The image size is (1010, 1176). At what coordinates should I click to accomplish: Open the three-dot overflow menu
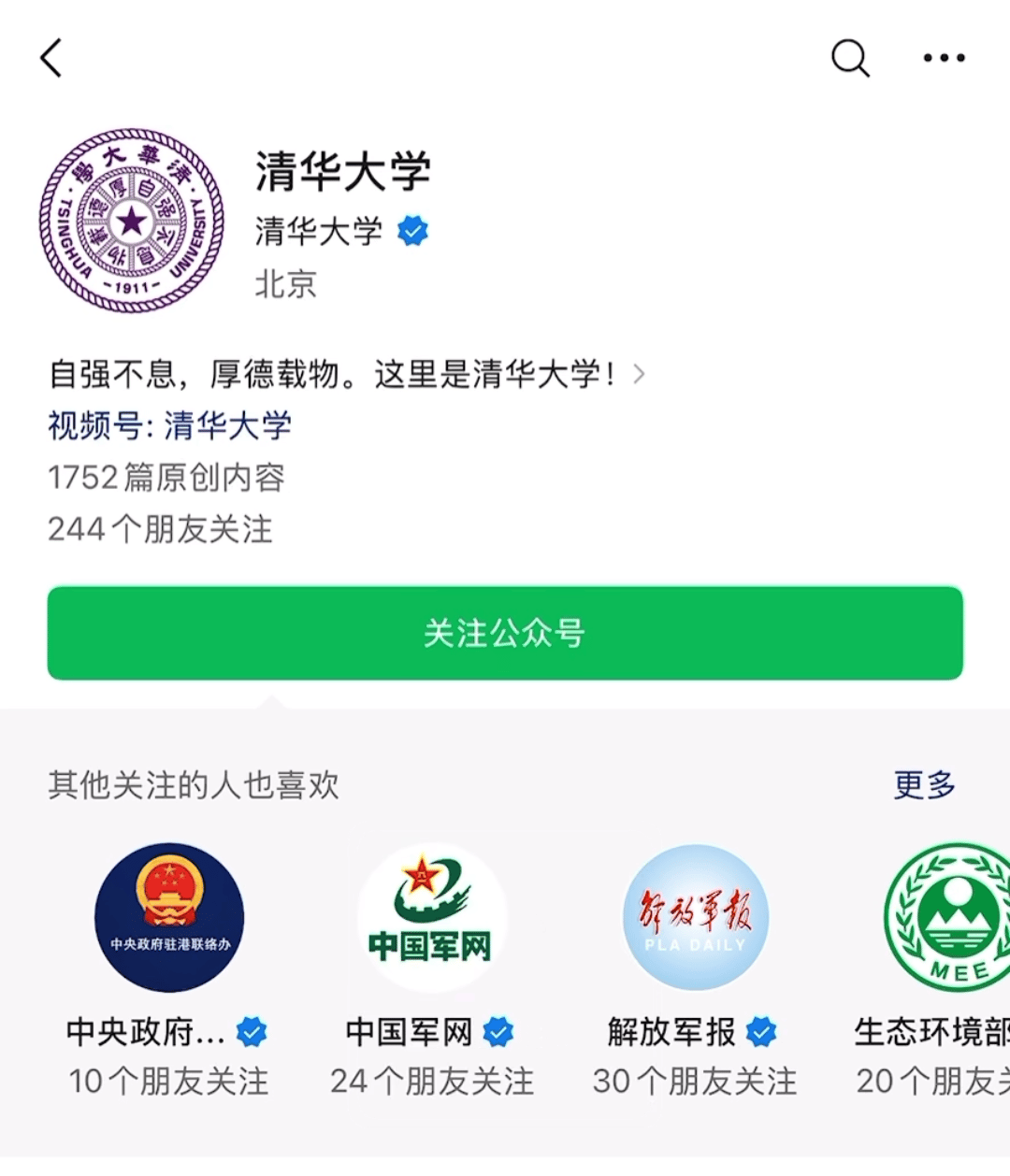943,58
